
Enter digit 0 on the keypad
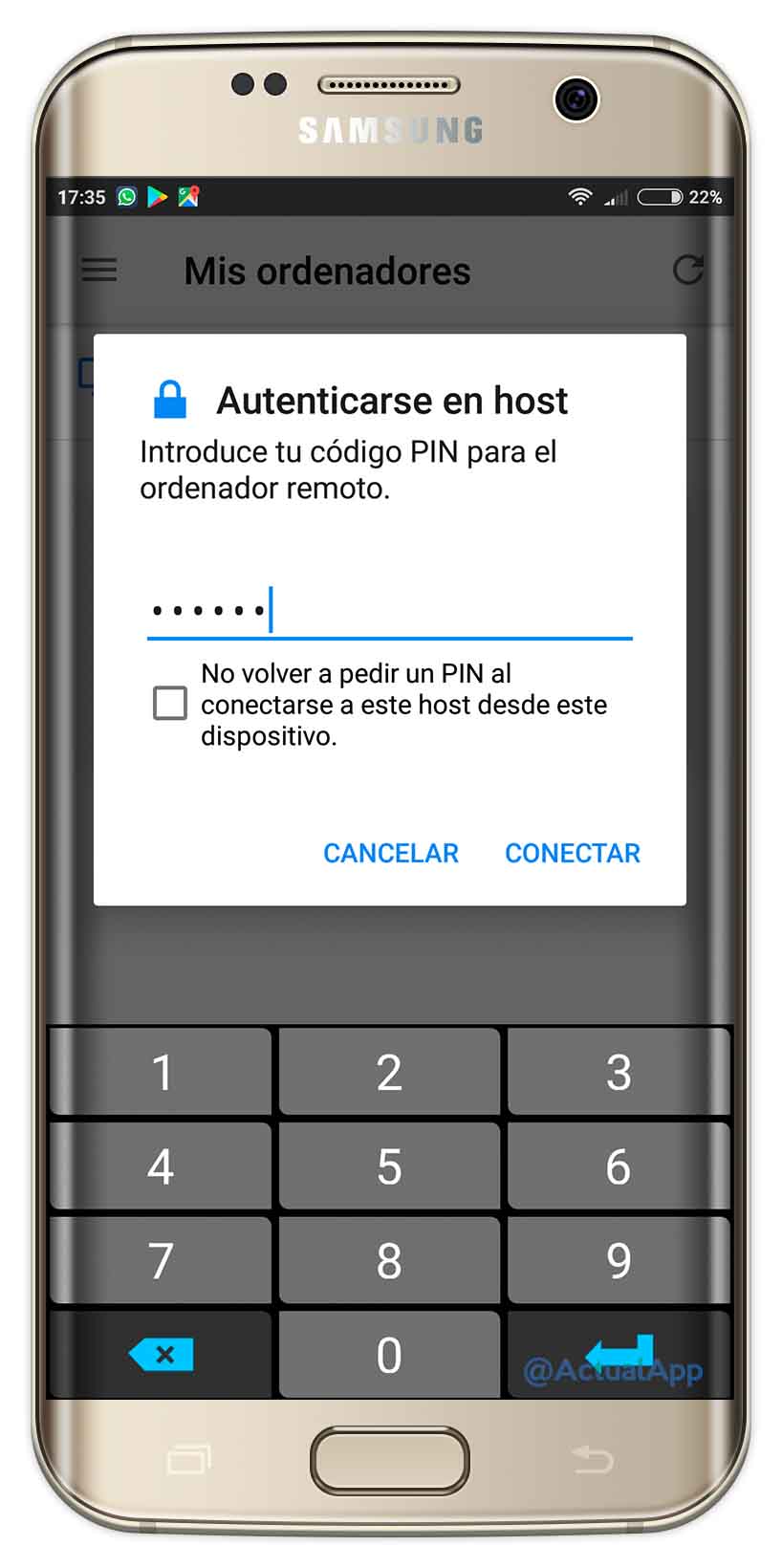tap(389, 1354)
